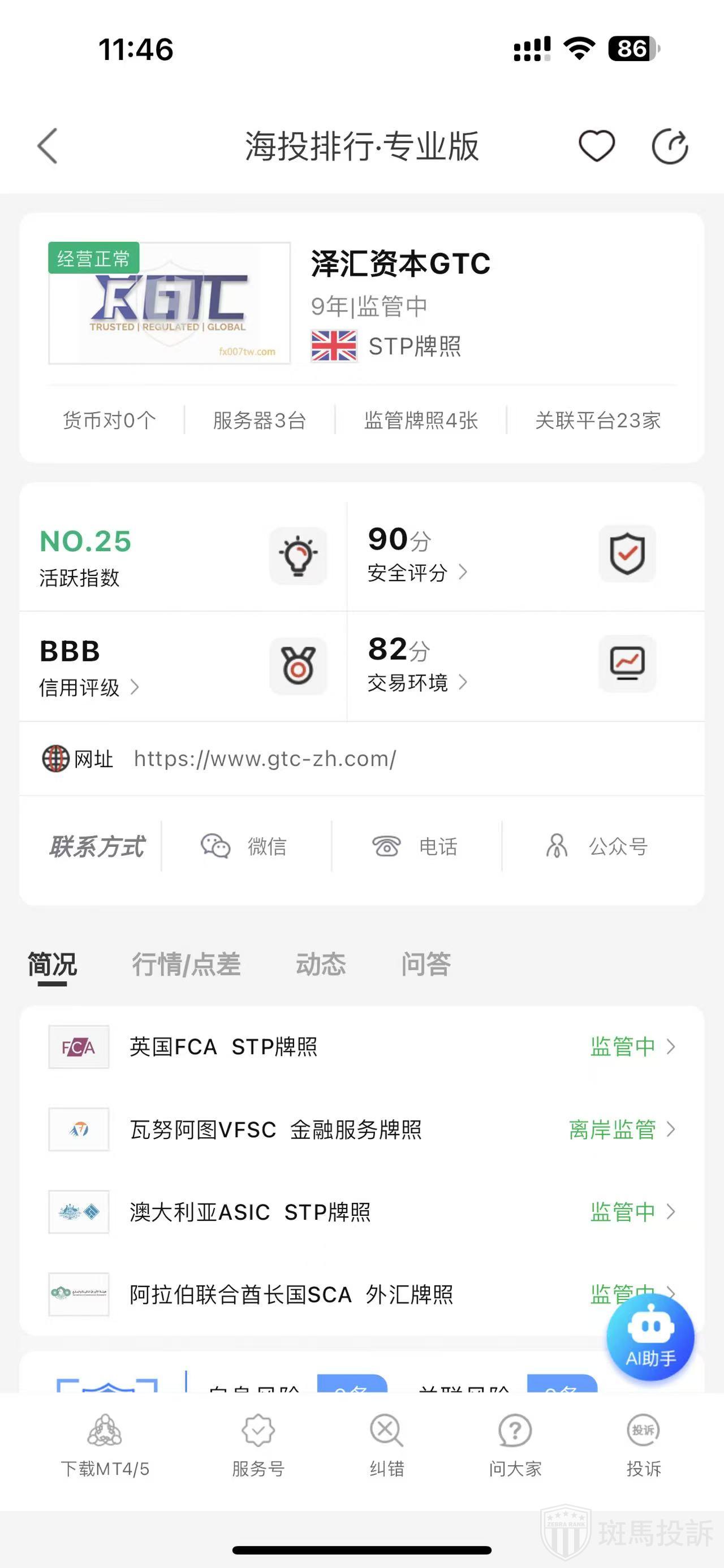Open 安全评分 details
724x1568 pixels.
tap(417, 572)
